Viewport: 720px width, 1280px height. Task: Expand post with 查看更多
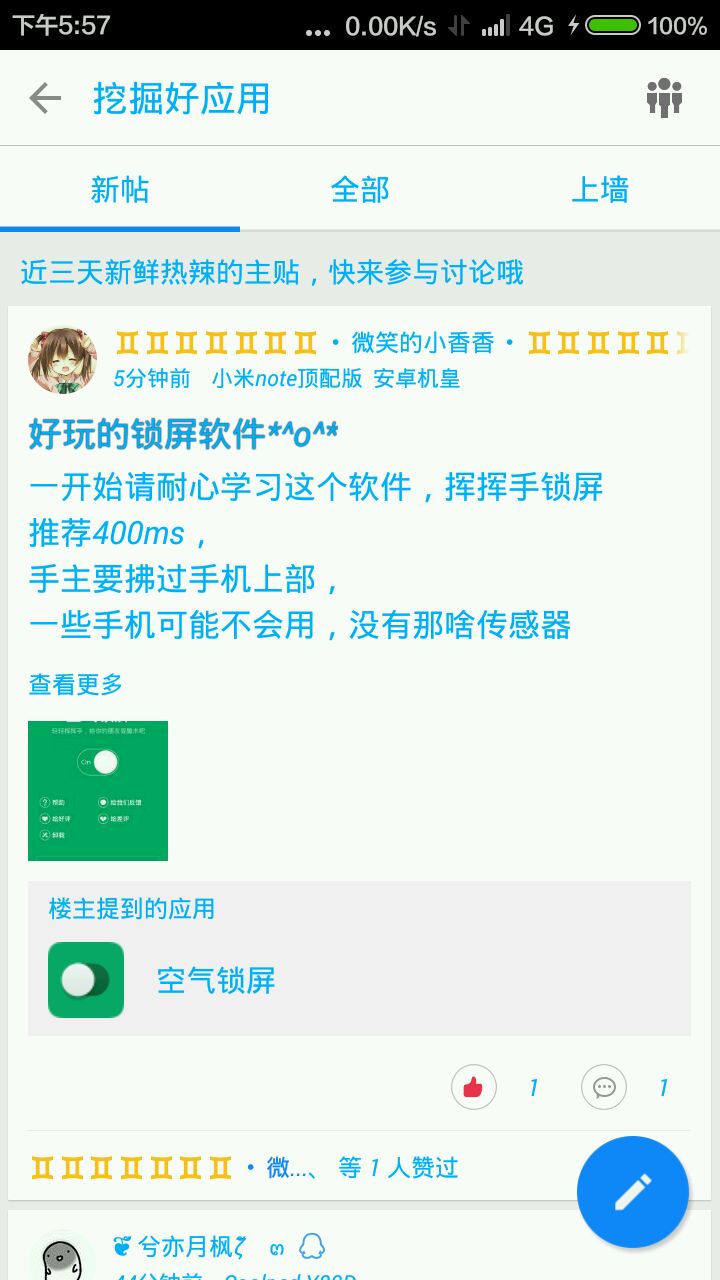tap(76, 684)
